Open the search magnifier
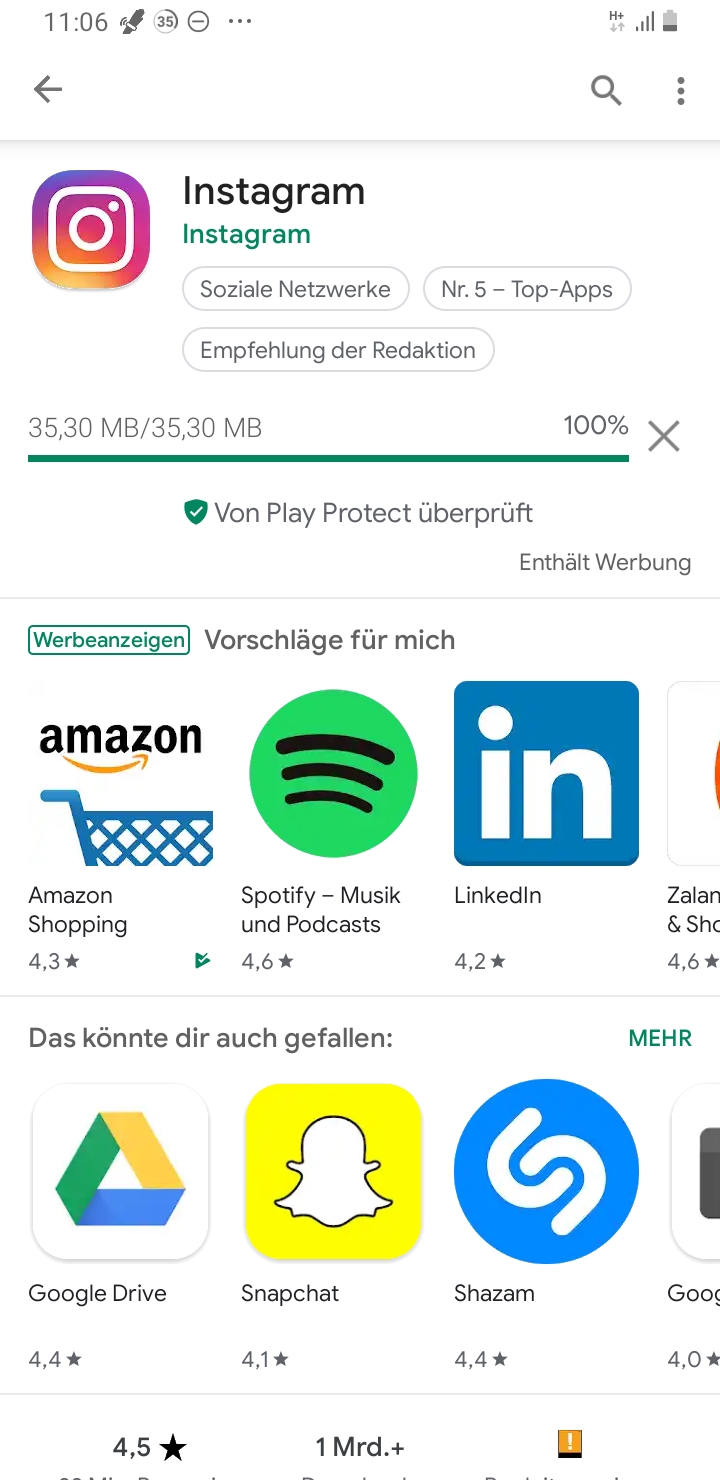 606,91
